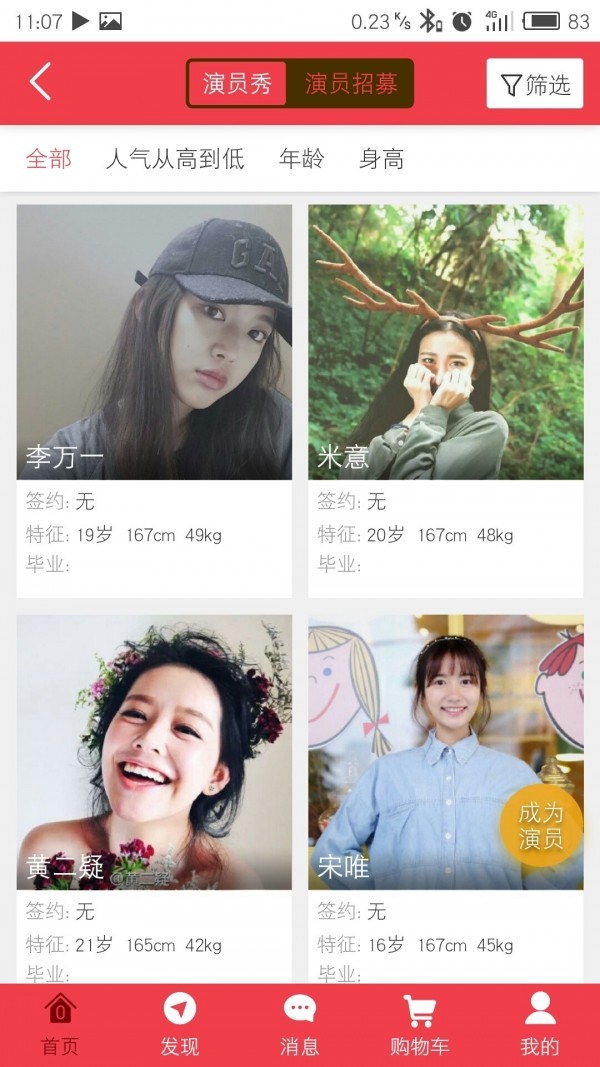Image resolution: width=600 pixels, height=1067 pixels.
Task: Go back using the arrow icon
Action: (40, 83)
